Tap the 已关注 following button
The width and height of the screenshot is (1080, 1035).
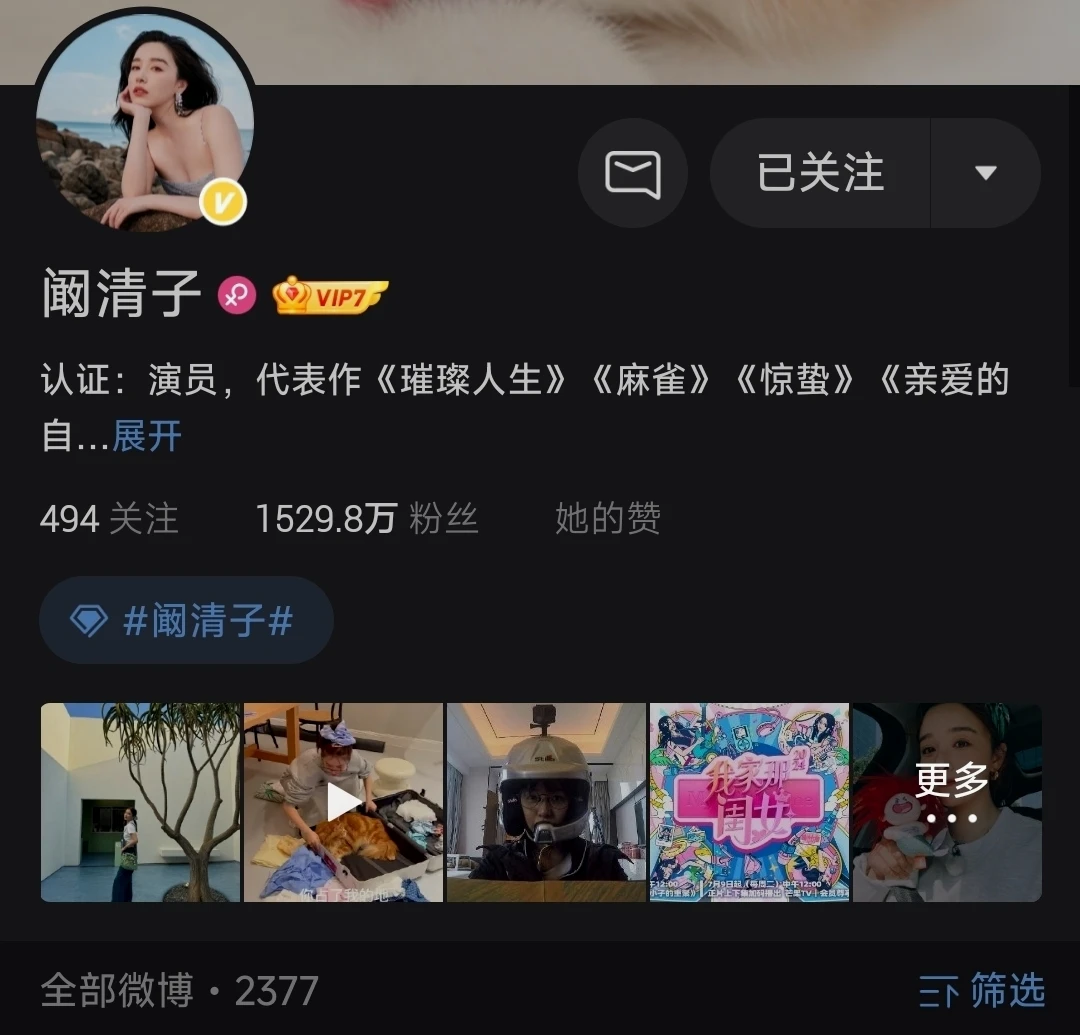820,173
